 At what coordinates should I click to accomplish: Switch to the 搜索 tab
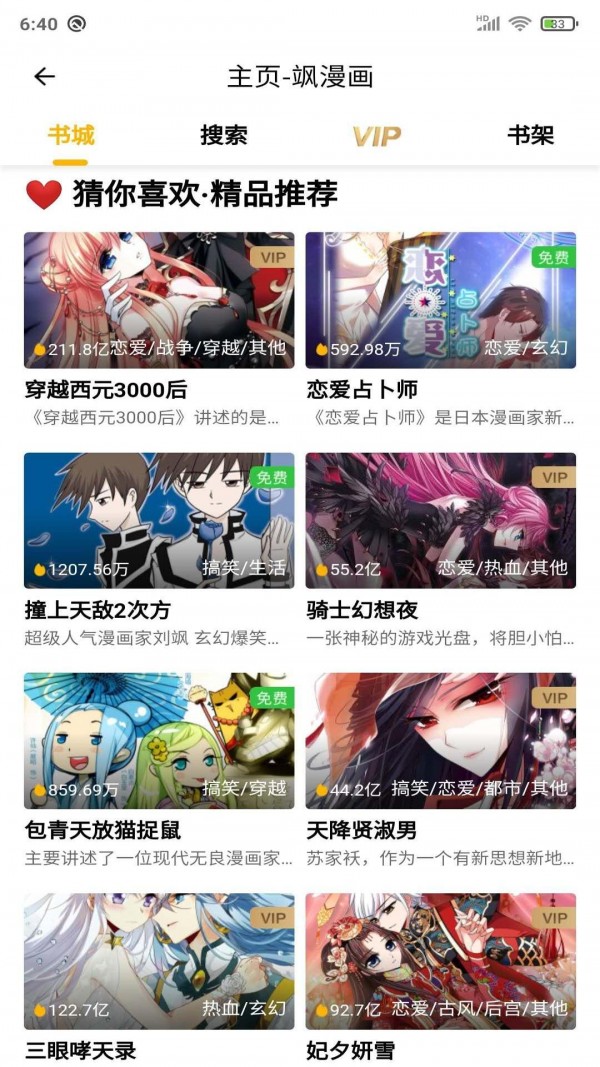click(x=224, y=136)
